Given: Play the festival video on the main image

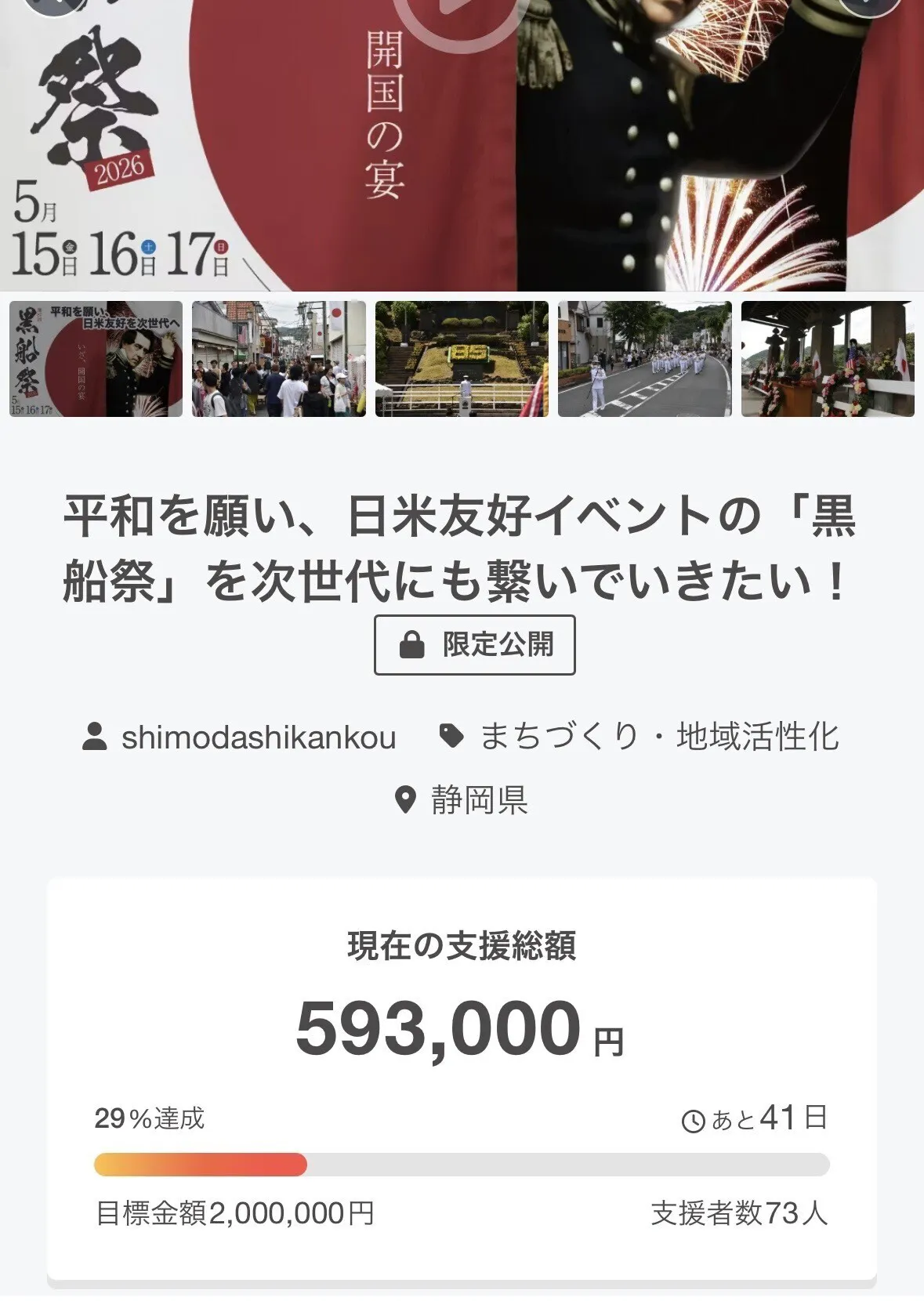Looking at the screenshot, I should coord(457,14).
